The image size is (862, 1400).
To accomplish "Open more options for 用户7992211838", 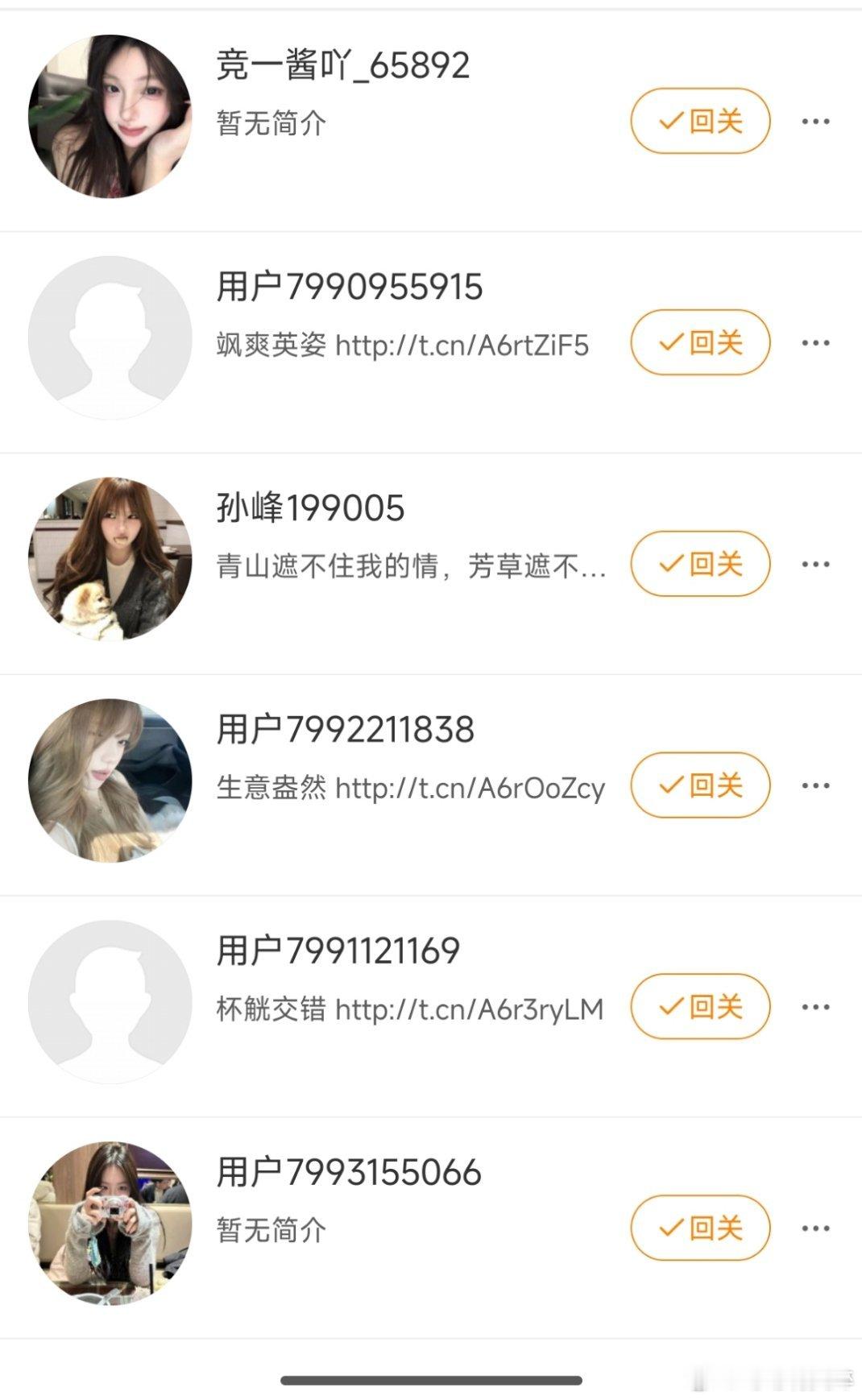I will (818, 785).
